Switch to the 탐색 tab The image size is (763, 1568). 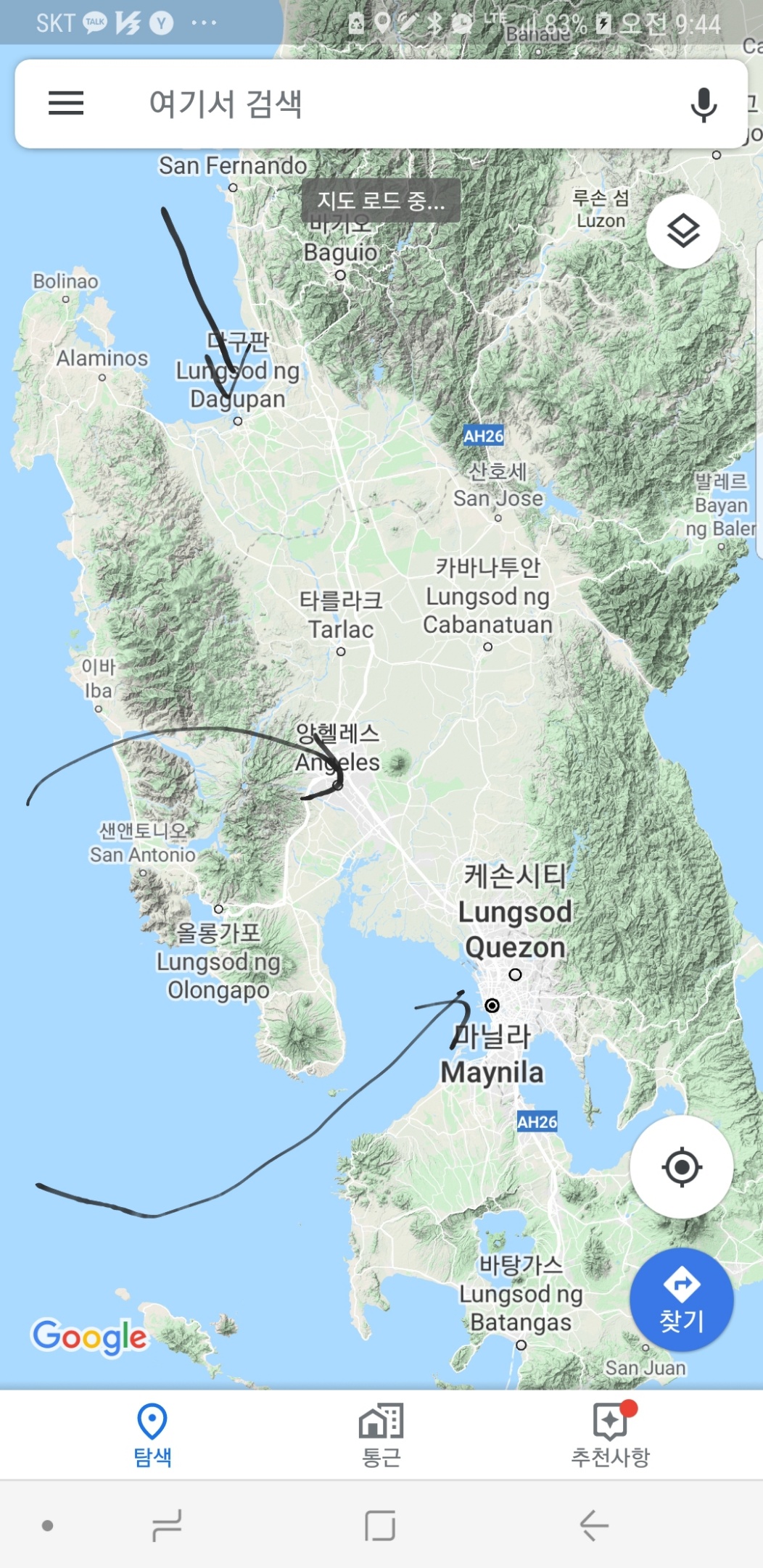tap(152, 1435)
